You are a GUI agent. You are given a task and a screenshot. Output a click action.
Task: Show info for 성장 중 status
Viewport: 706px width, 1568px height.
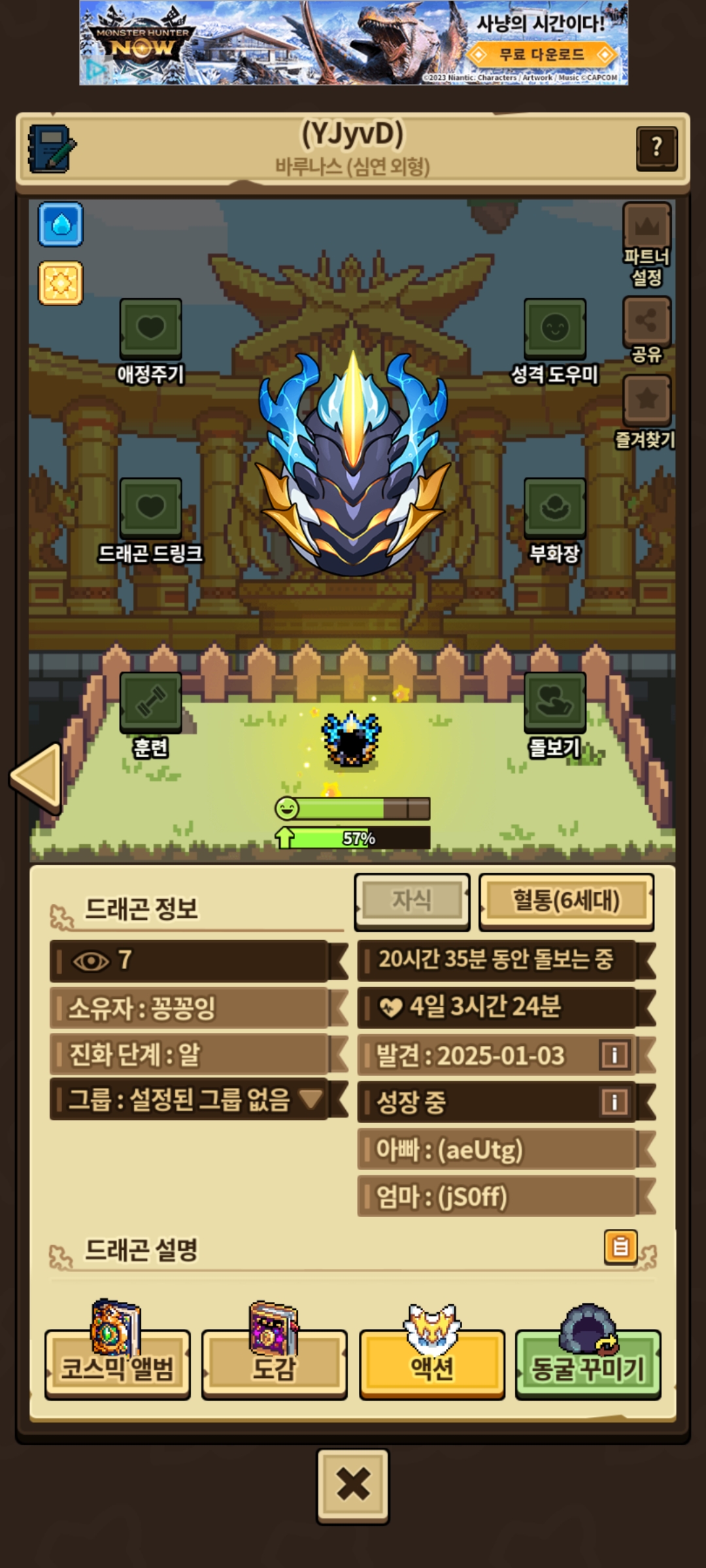614,1102
